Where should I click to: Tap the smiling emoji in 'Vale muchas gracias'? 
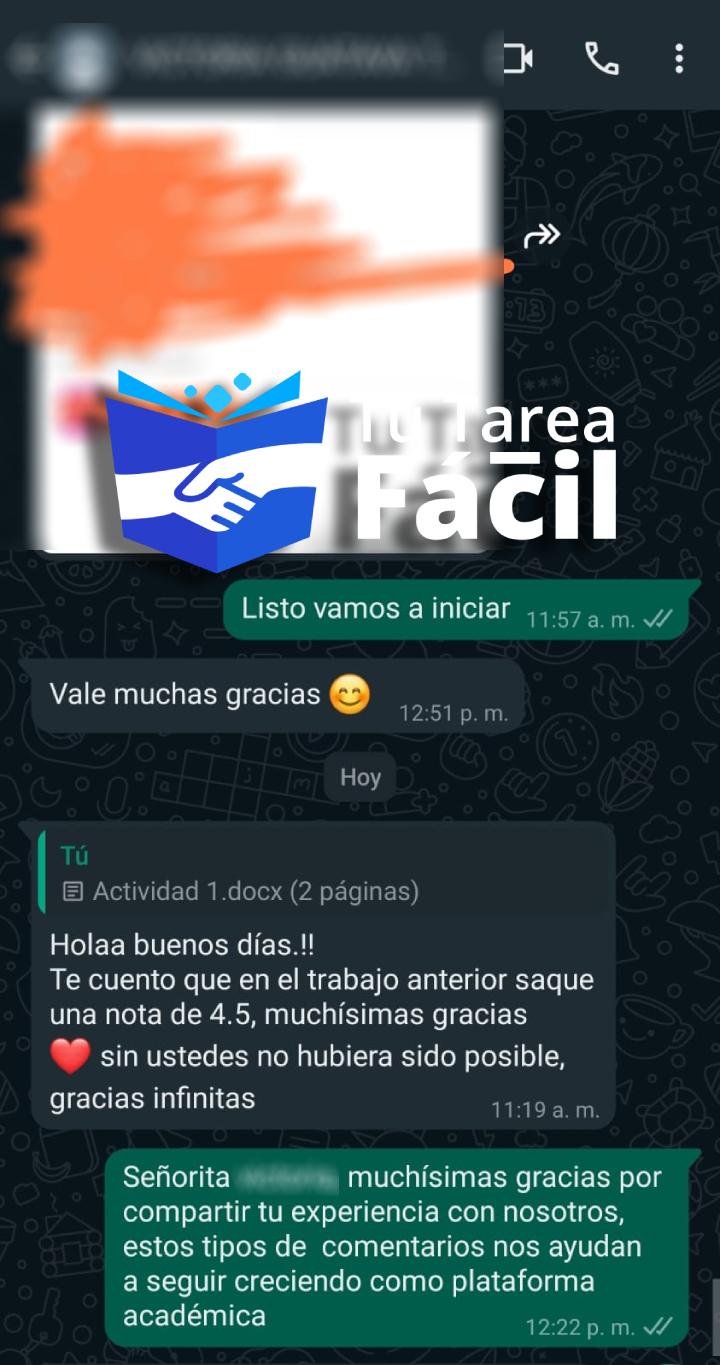click(x=350, y=694)
